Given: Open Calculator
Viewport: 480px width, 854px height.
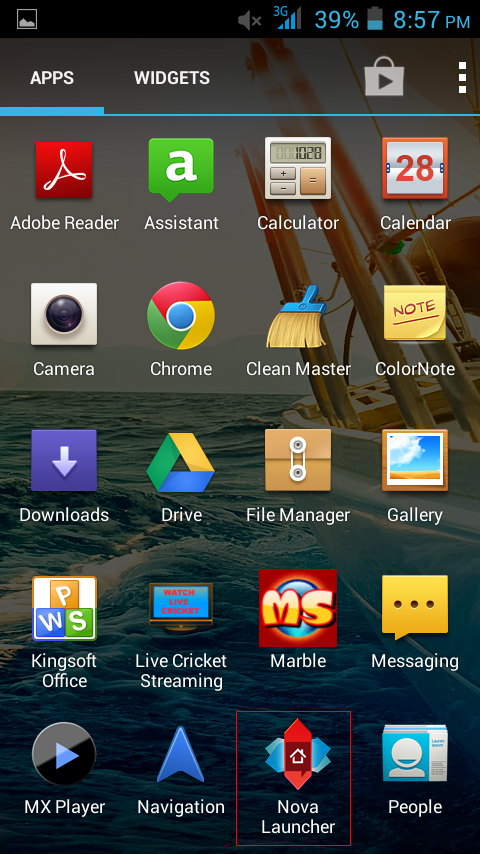Looking at the screenshot, I should click(x=297, y=185).
